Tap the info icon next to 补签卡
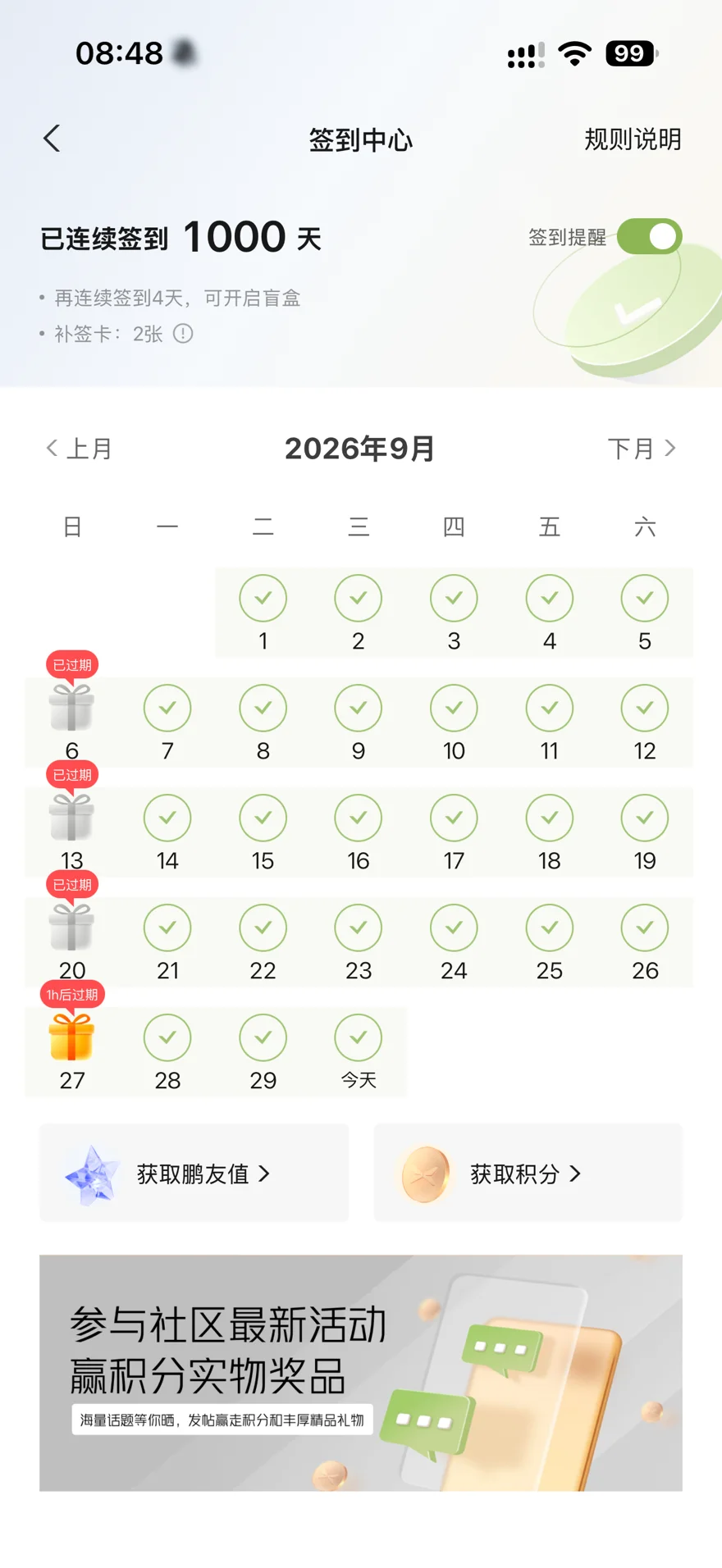Viewport: 722px width, 1568px height. click(x=183, y=334)
